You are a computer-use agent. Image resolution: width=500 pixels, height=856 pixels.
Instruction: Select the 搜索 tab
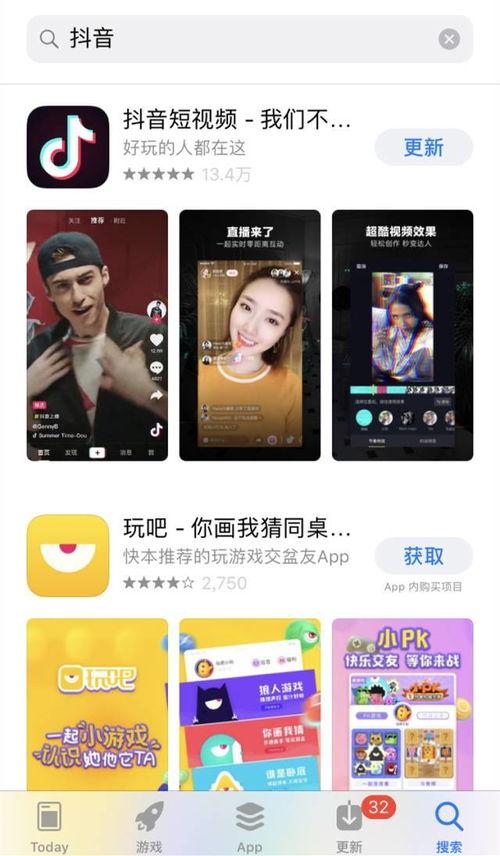pos(449,826)
